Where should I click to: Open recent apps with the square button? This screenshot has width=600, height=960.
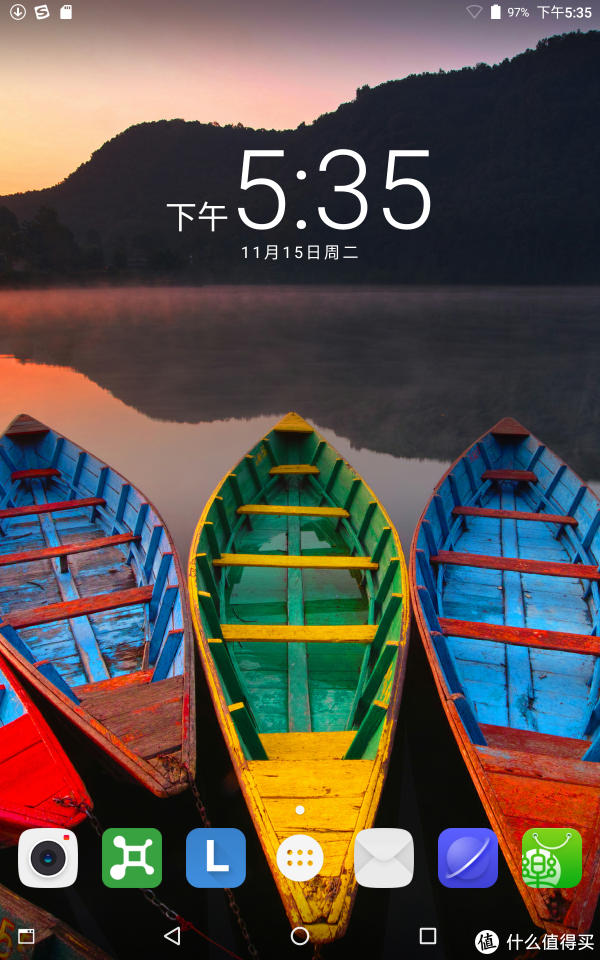point(427,936)
